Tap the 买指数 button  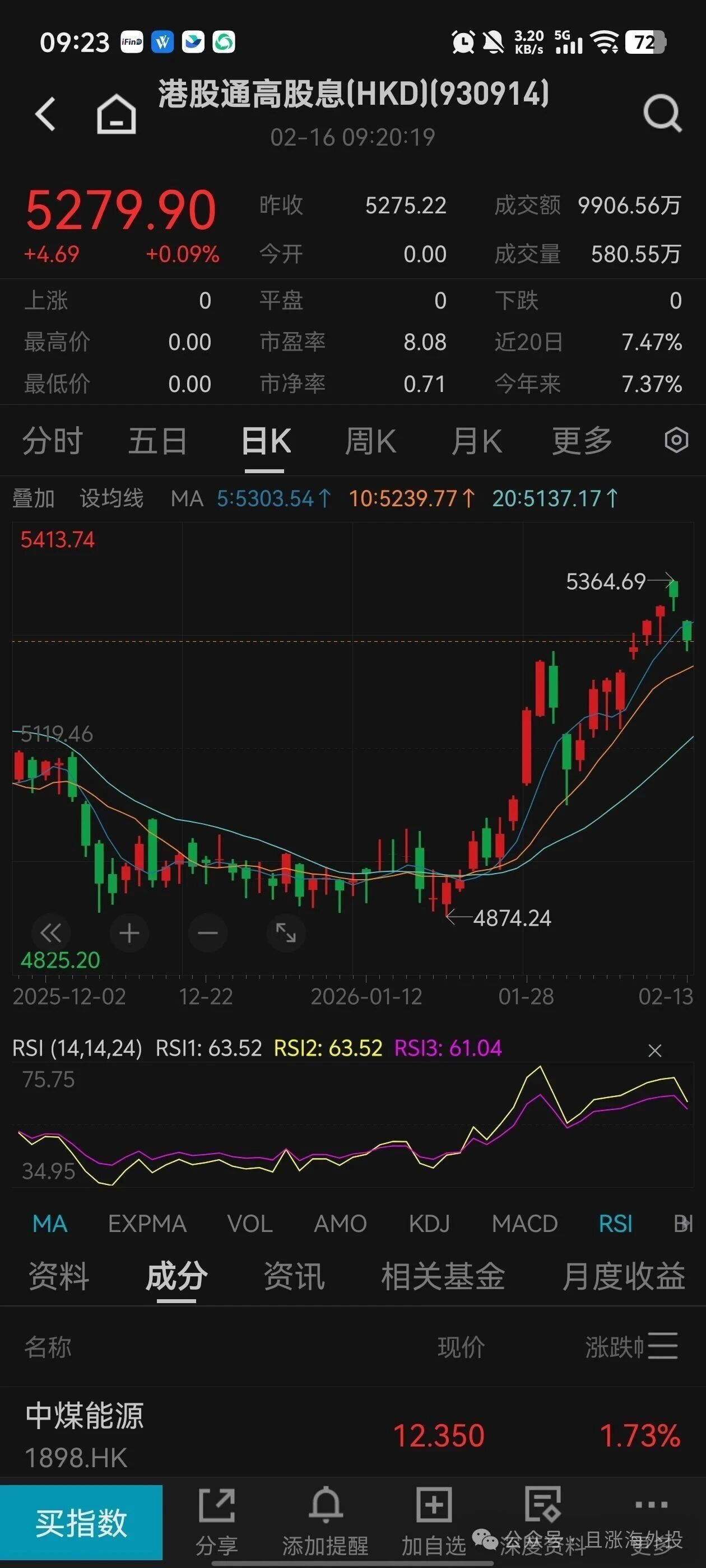pyautogui.click(x=81, y=1522)
